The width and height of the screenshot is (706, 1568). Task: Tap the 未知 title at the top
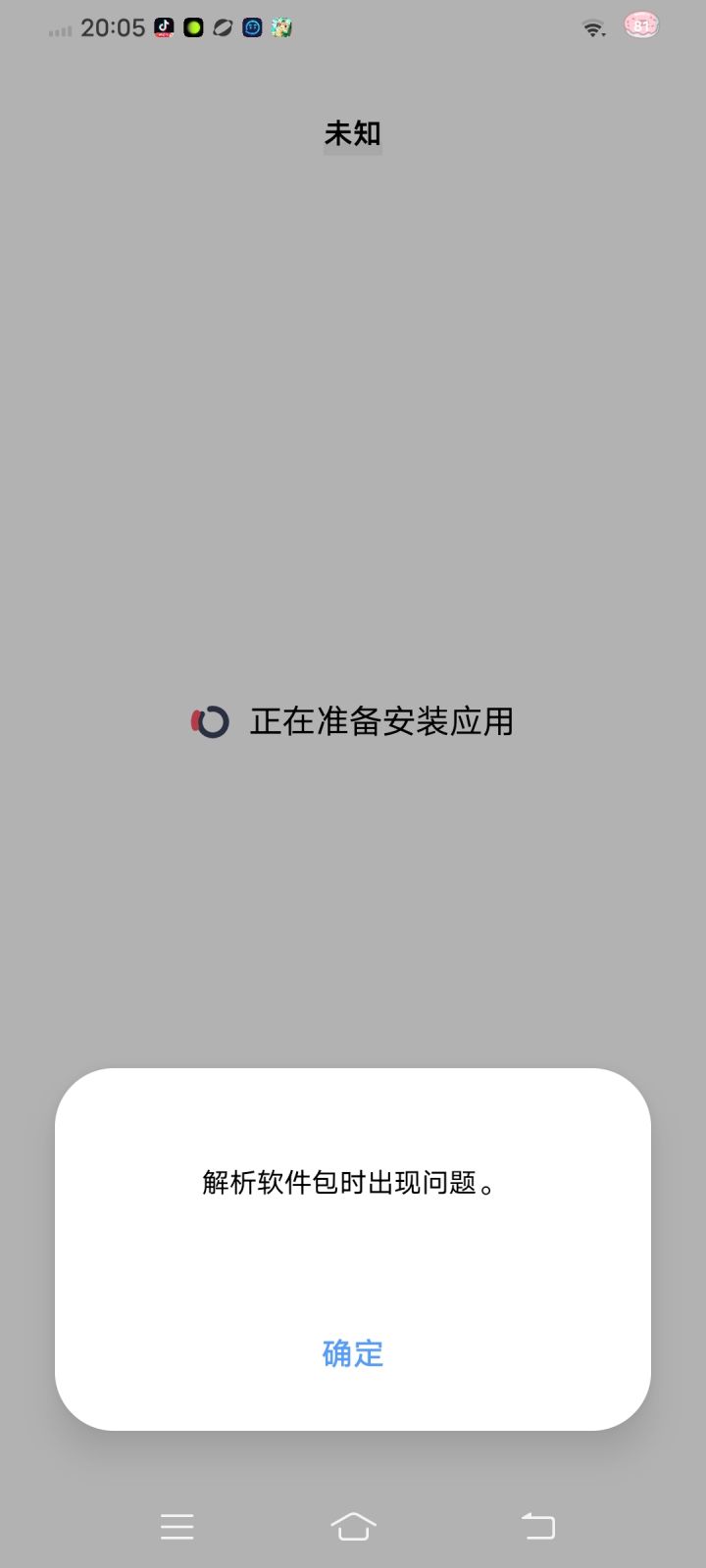point(352,132)
